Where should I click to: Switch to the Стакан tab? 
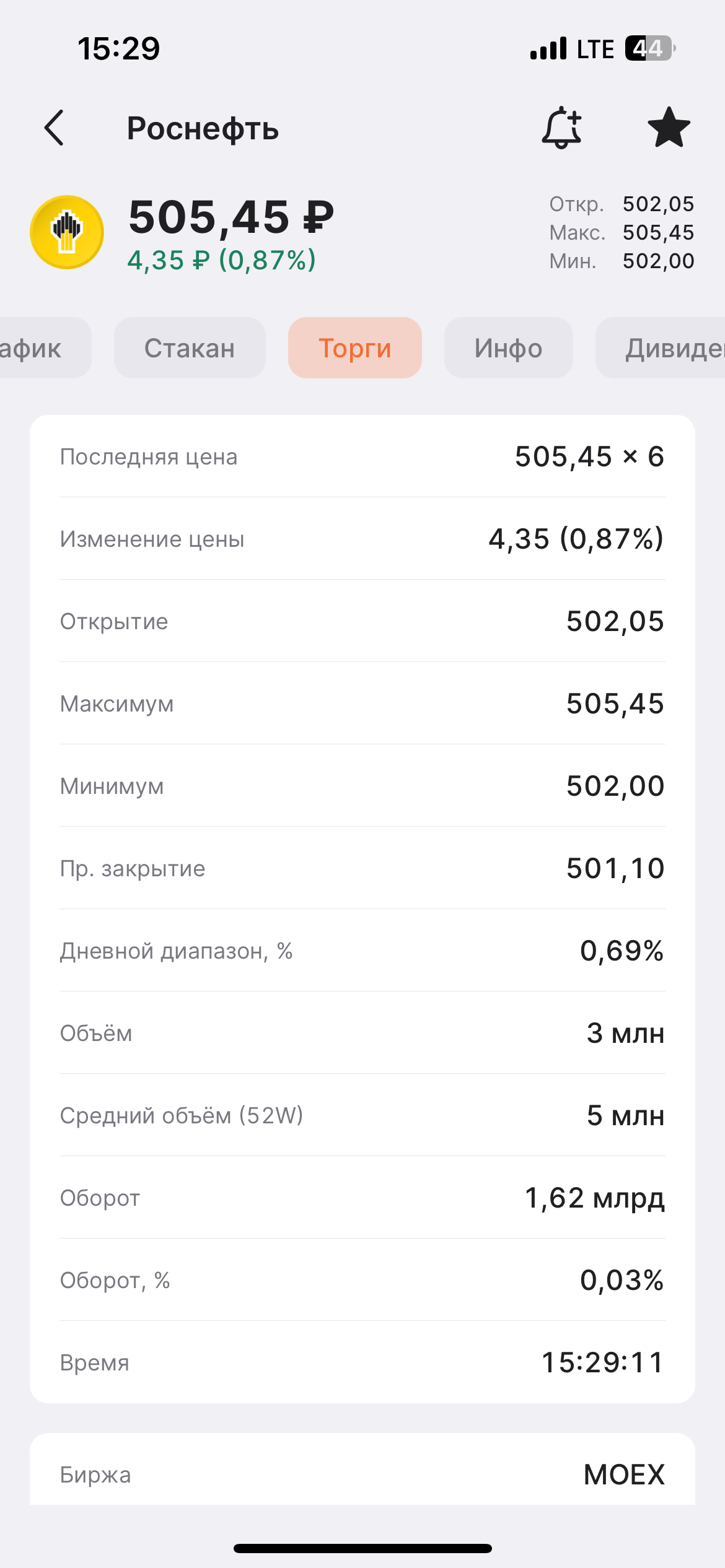click(x=190, y=348)
